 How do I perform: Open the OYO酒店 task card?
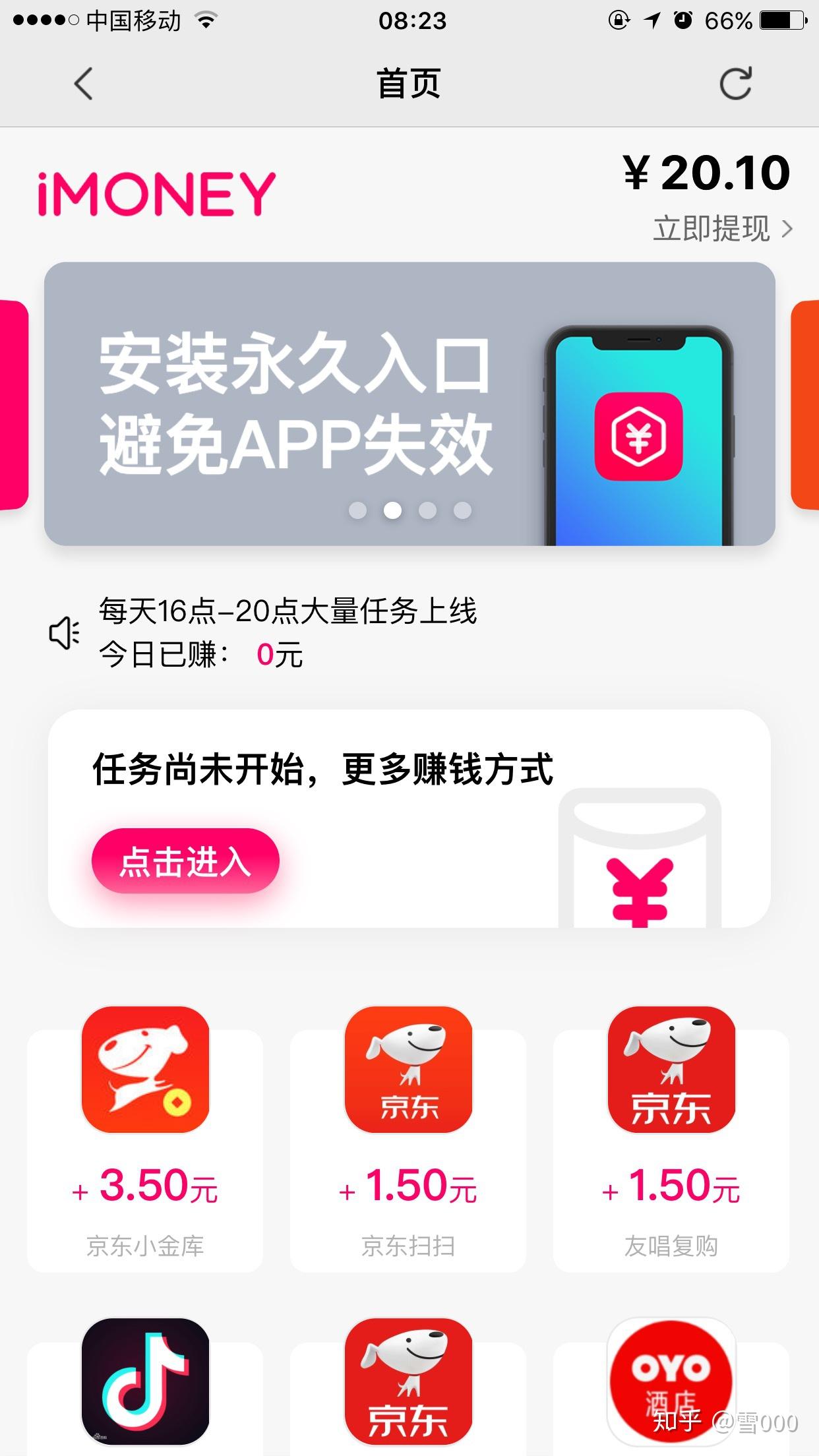[x=671, y=1385]
